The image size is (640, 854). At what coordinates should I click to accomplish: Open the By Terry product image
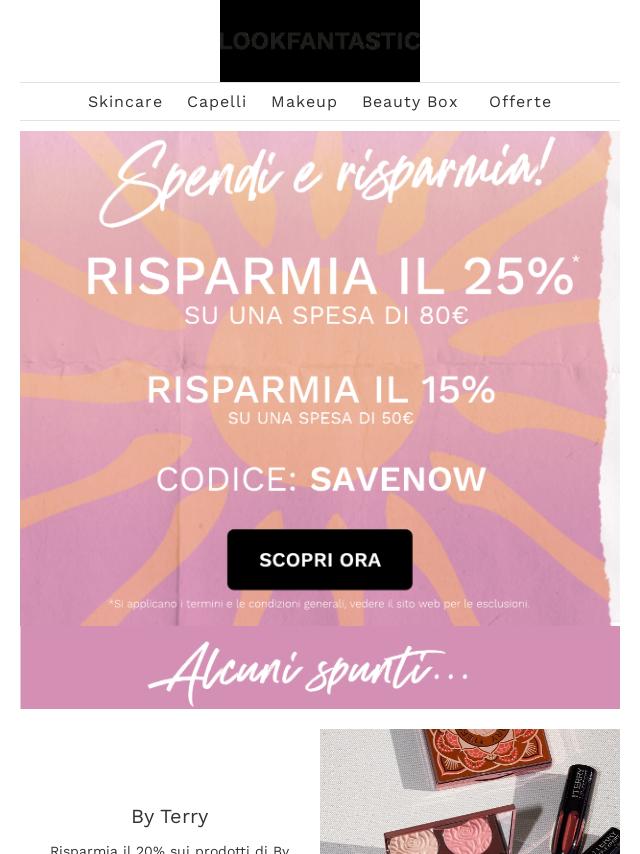(x=470, y=791)
